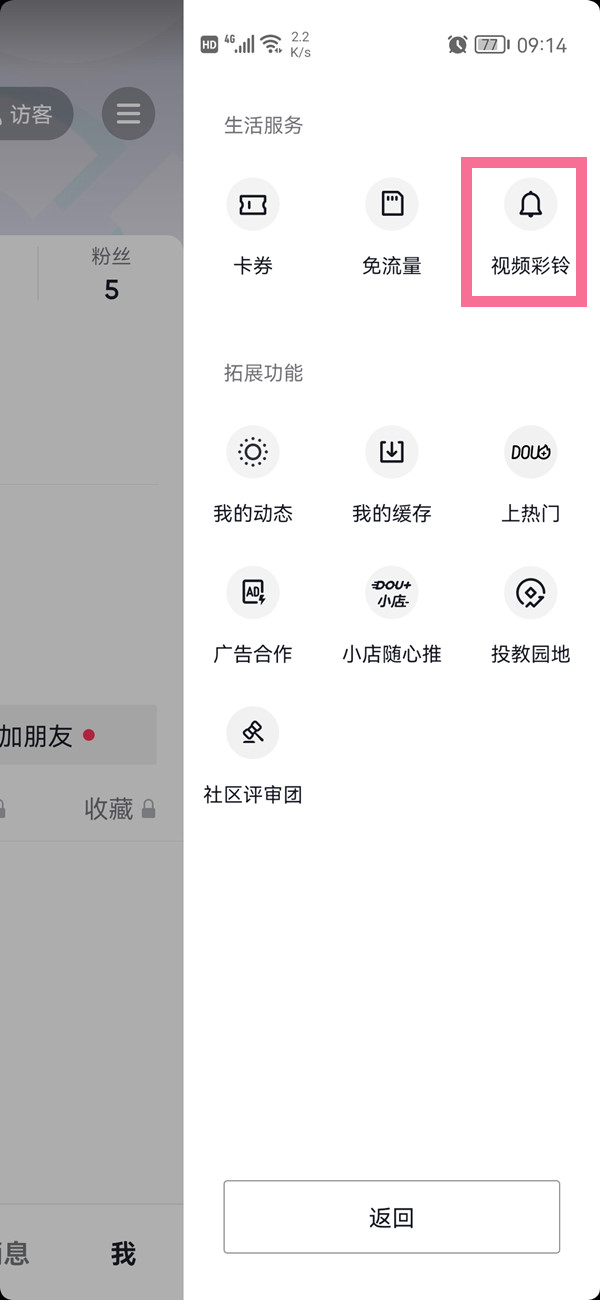Image resolution: width=600 pixels, height=1300 pixels.
Task: Open the 粉丝 followers count
Action: click(111, 274)
